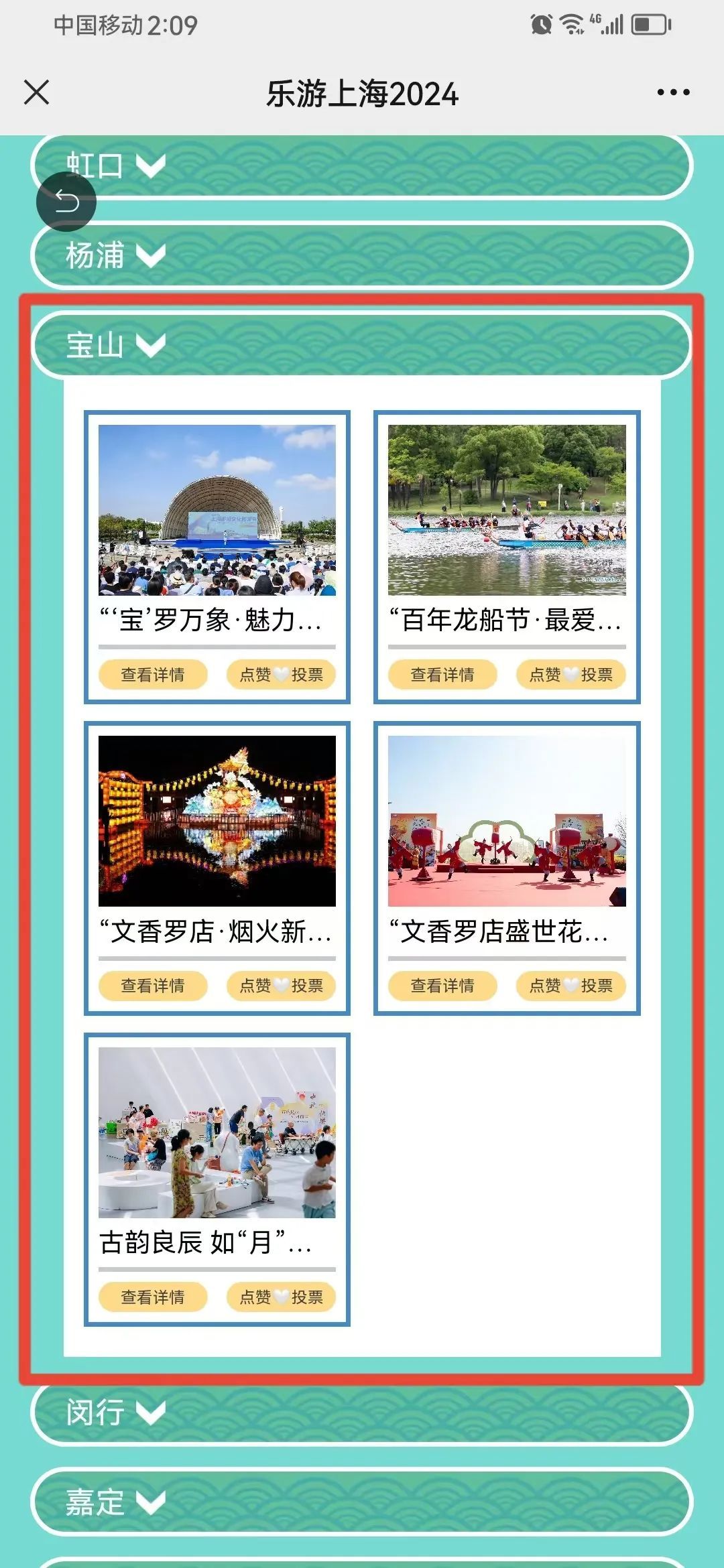This screenshot has width=724, height=1568.
Task: Tap the floating back arrow button
Action: click(x=66, y=201)
